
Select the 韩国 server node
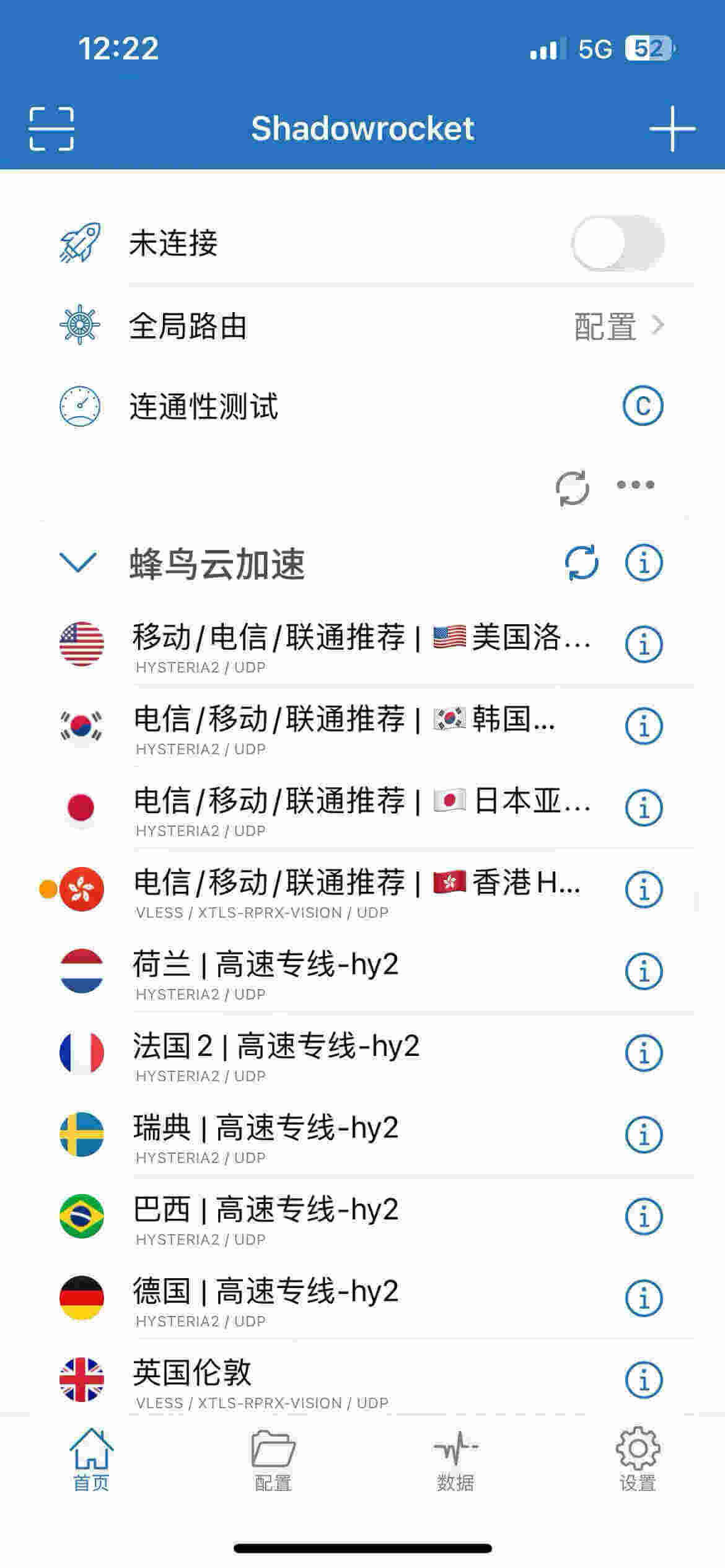(x=345, y=727)
